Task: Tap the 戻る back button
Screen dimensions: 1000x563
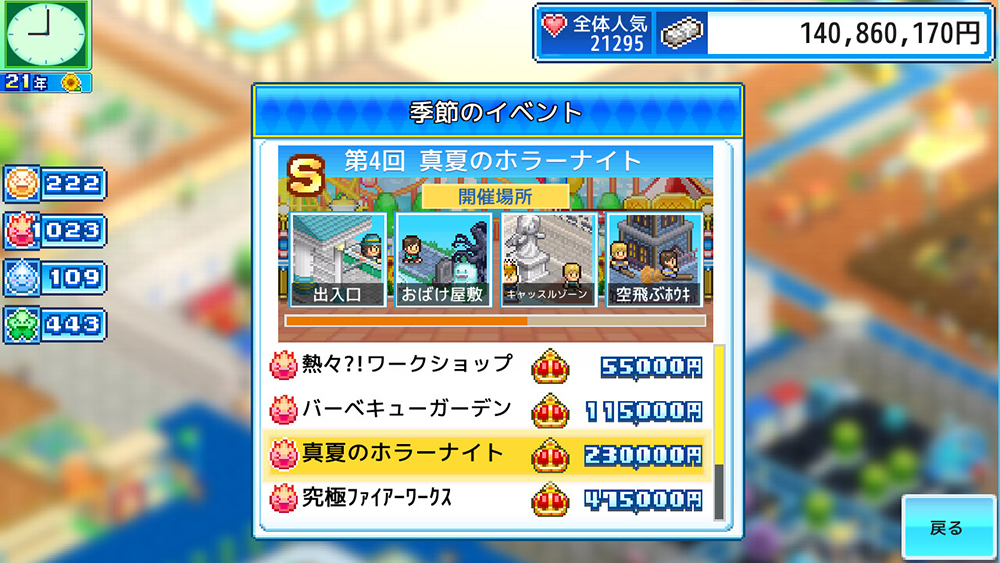Action: [x=945, y=527]
